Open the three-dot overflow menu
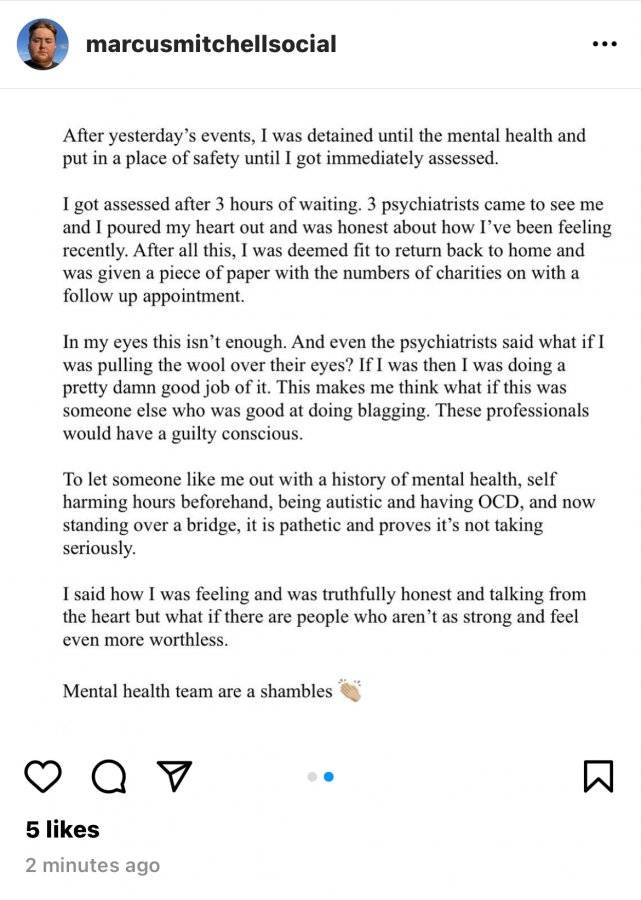Screen dimensions: 641x900 (x=605, y=44)
